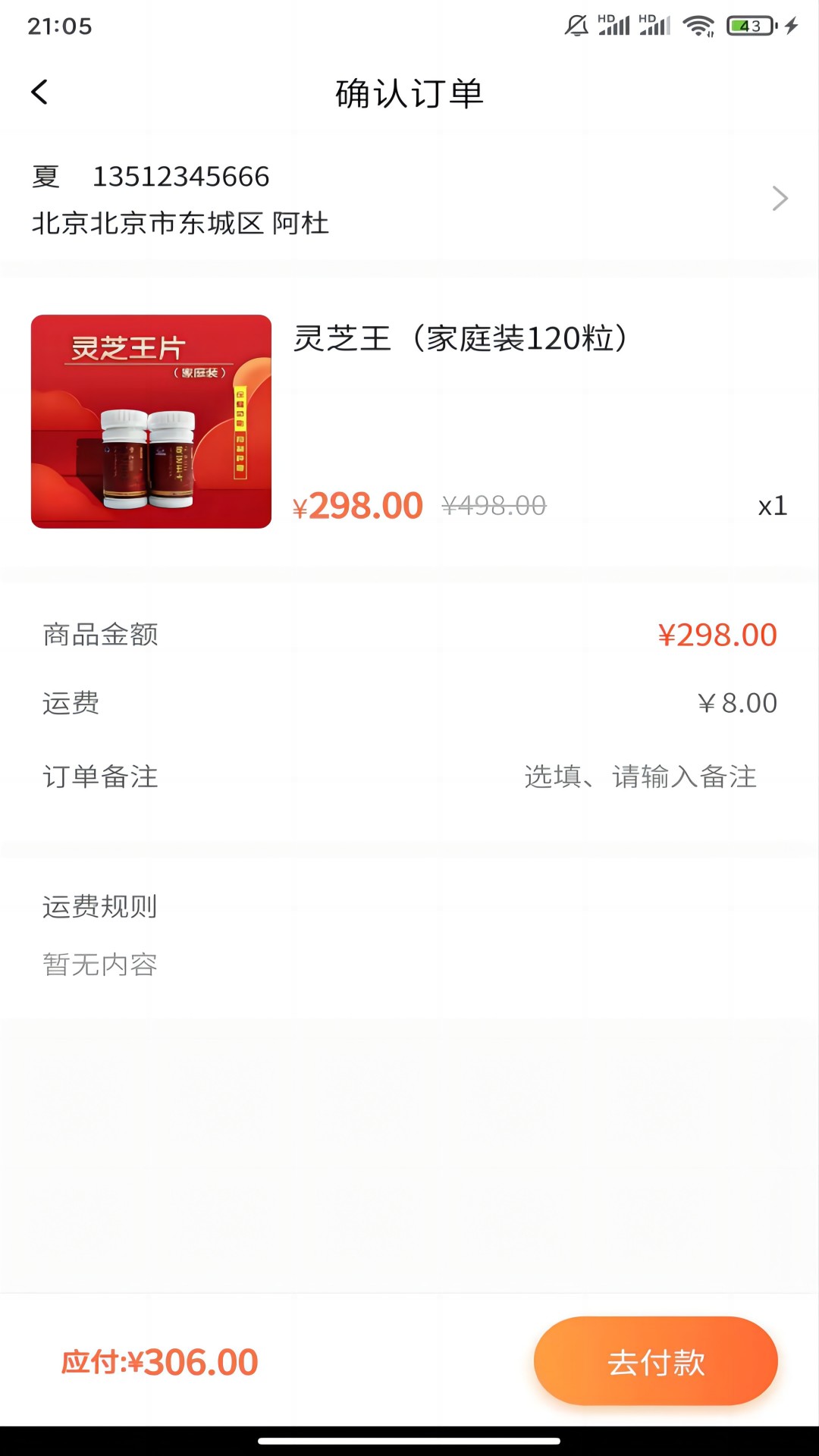Enter a note in the 订单备注 field
Image resolution: width=819 pixels, height=1456 pixels.
pos(640,777)
